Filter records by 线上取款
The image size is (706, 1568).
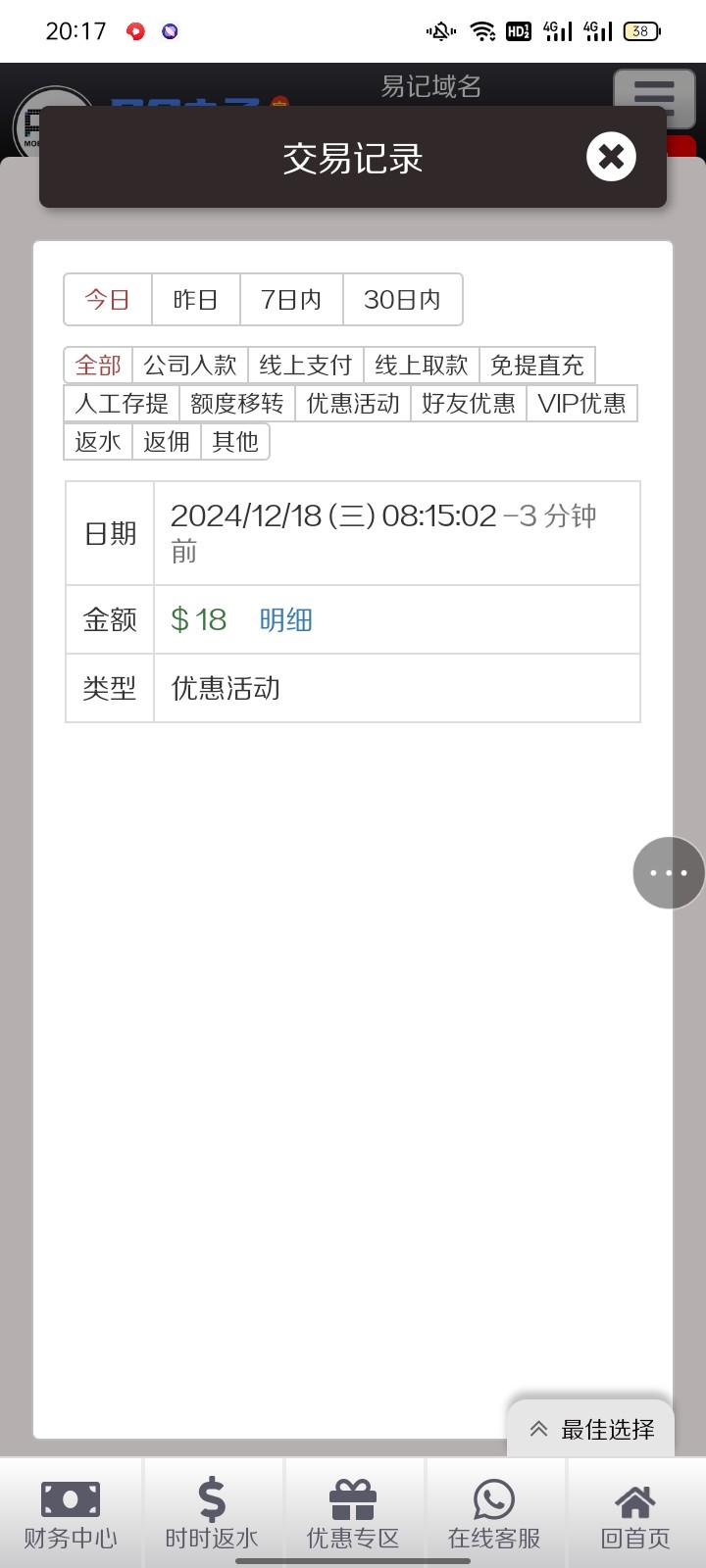click(421, 366)
